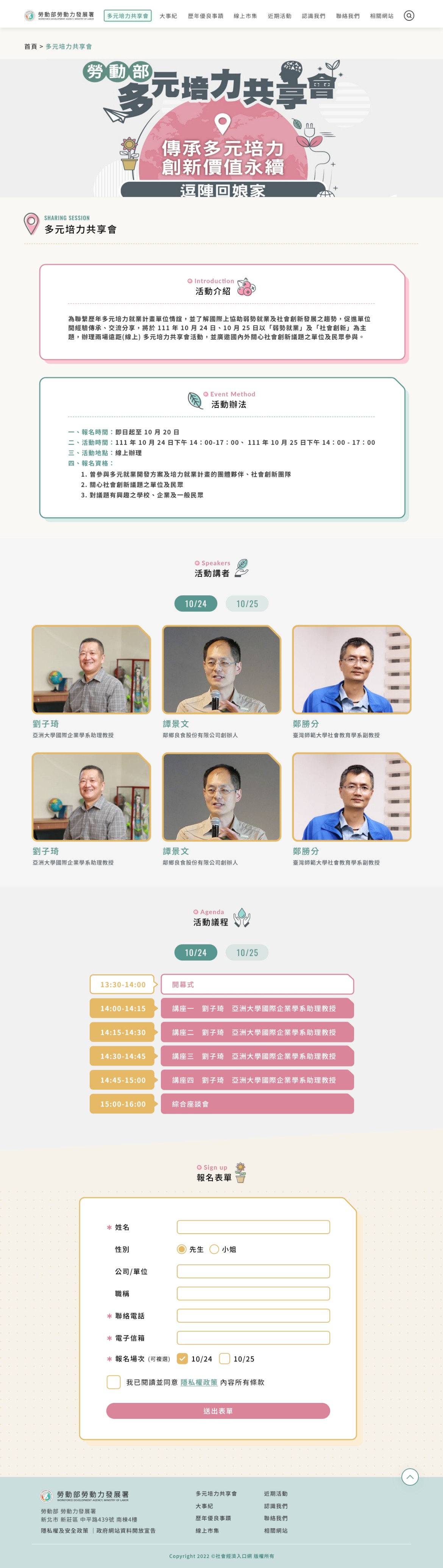This screenshot has width=443, height=1568.
Task: Check the 10/25 session checkbox
Action: 225,1359
